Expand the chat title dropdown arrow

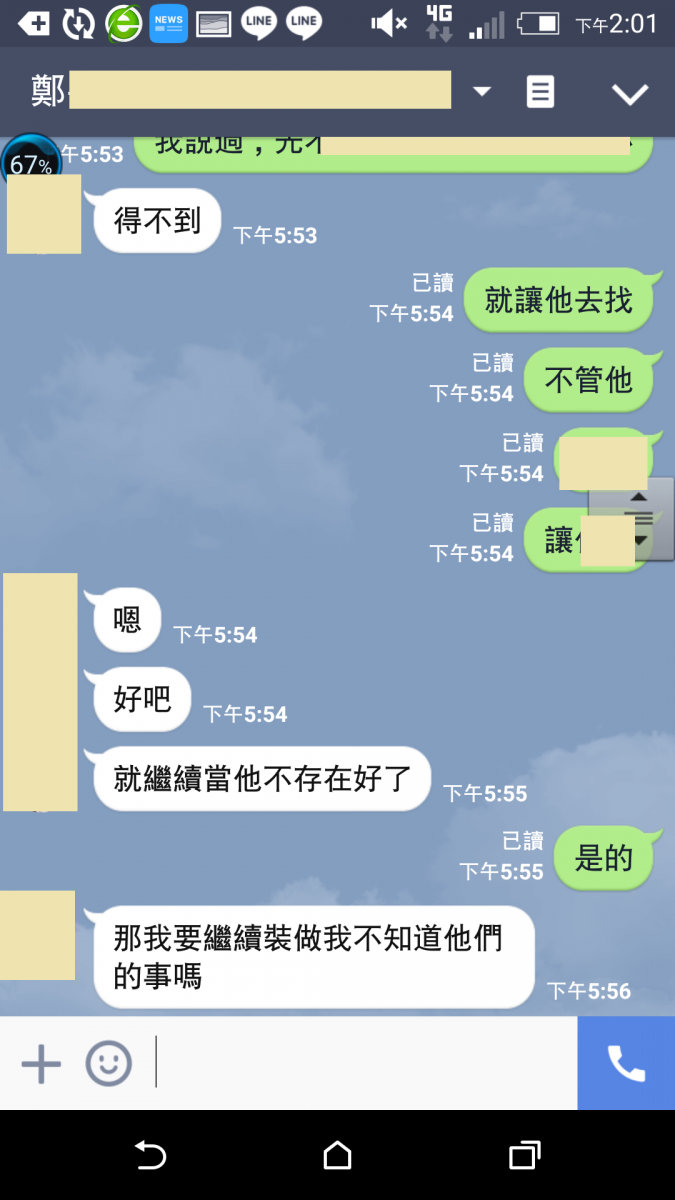pyautogui.click(x=482, y=92)
